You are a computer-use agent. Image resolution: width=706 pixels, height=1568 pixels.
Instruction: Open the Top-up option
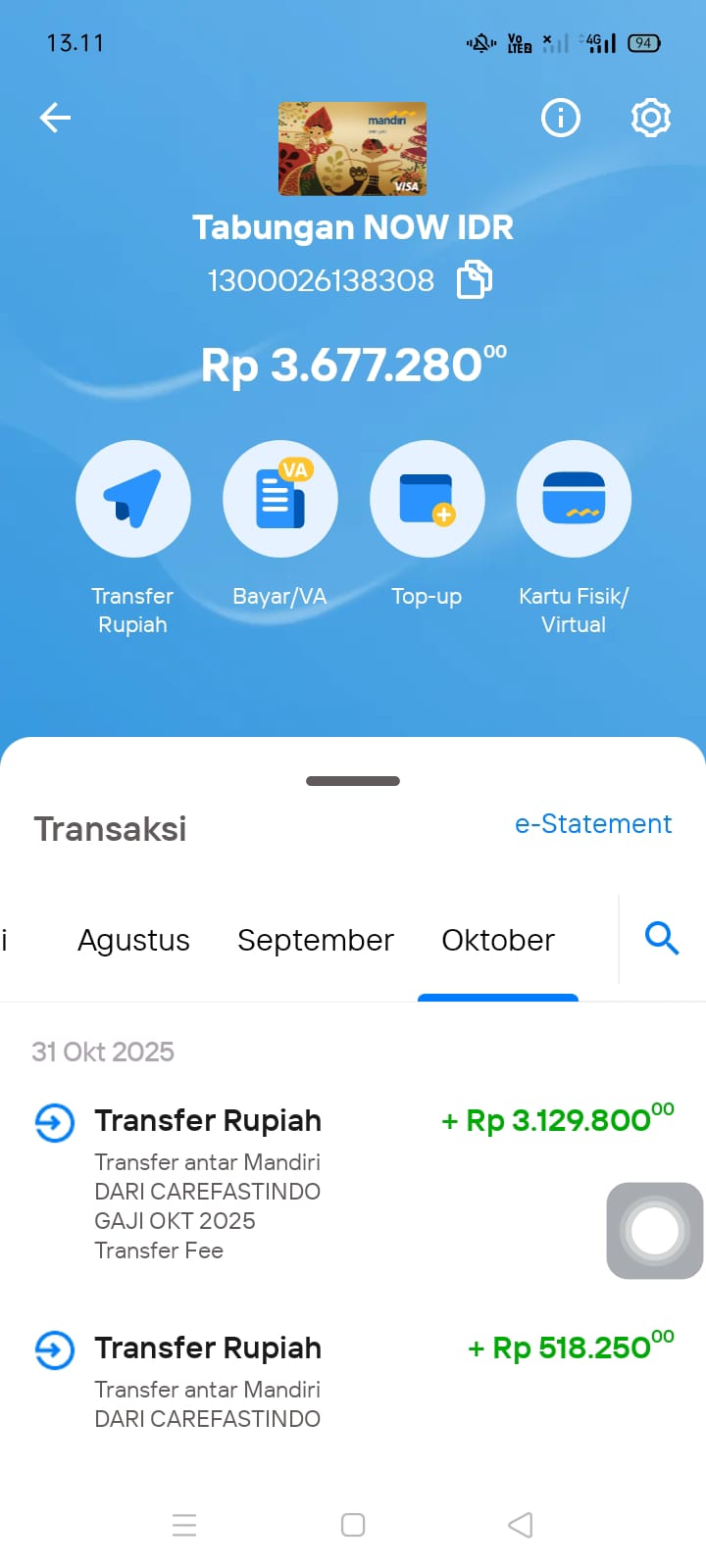coord(427,499)
